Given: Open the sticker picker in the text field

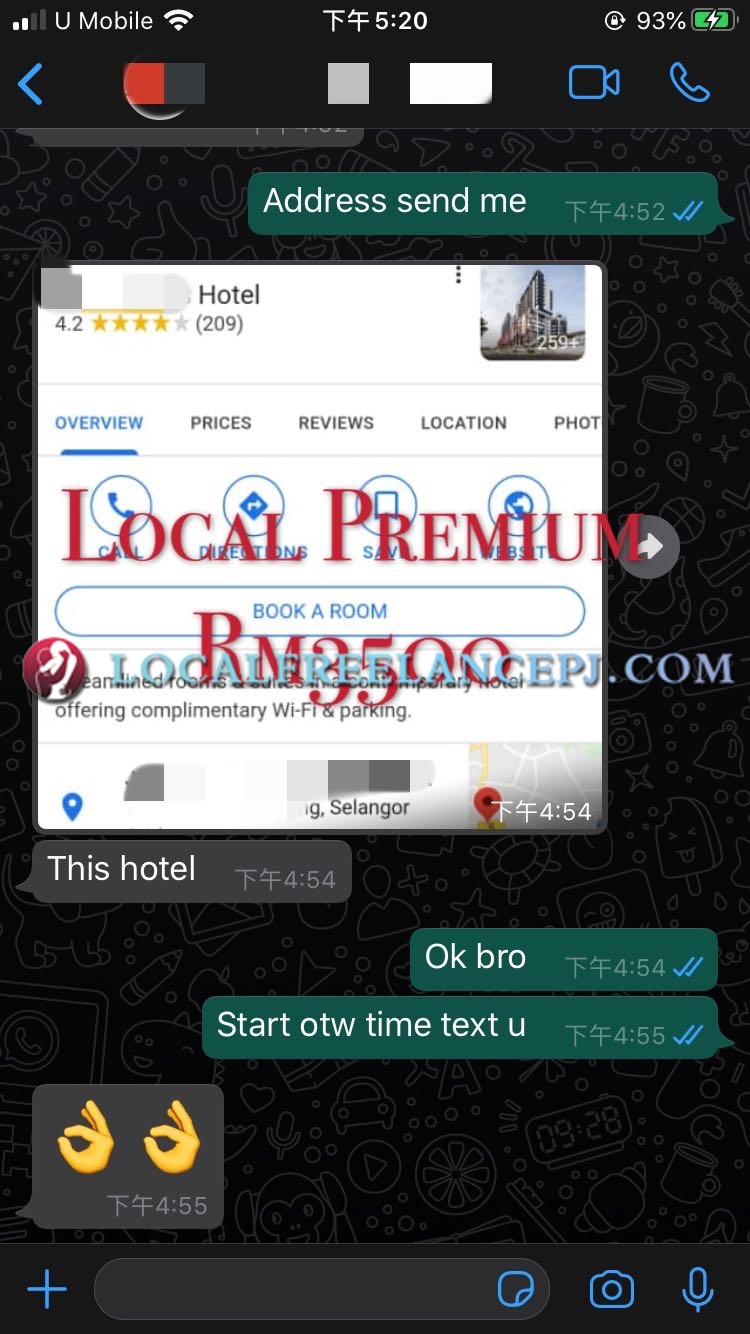Looking at the screenshot, I should coord(516,1290).
